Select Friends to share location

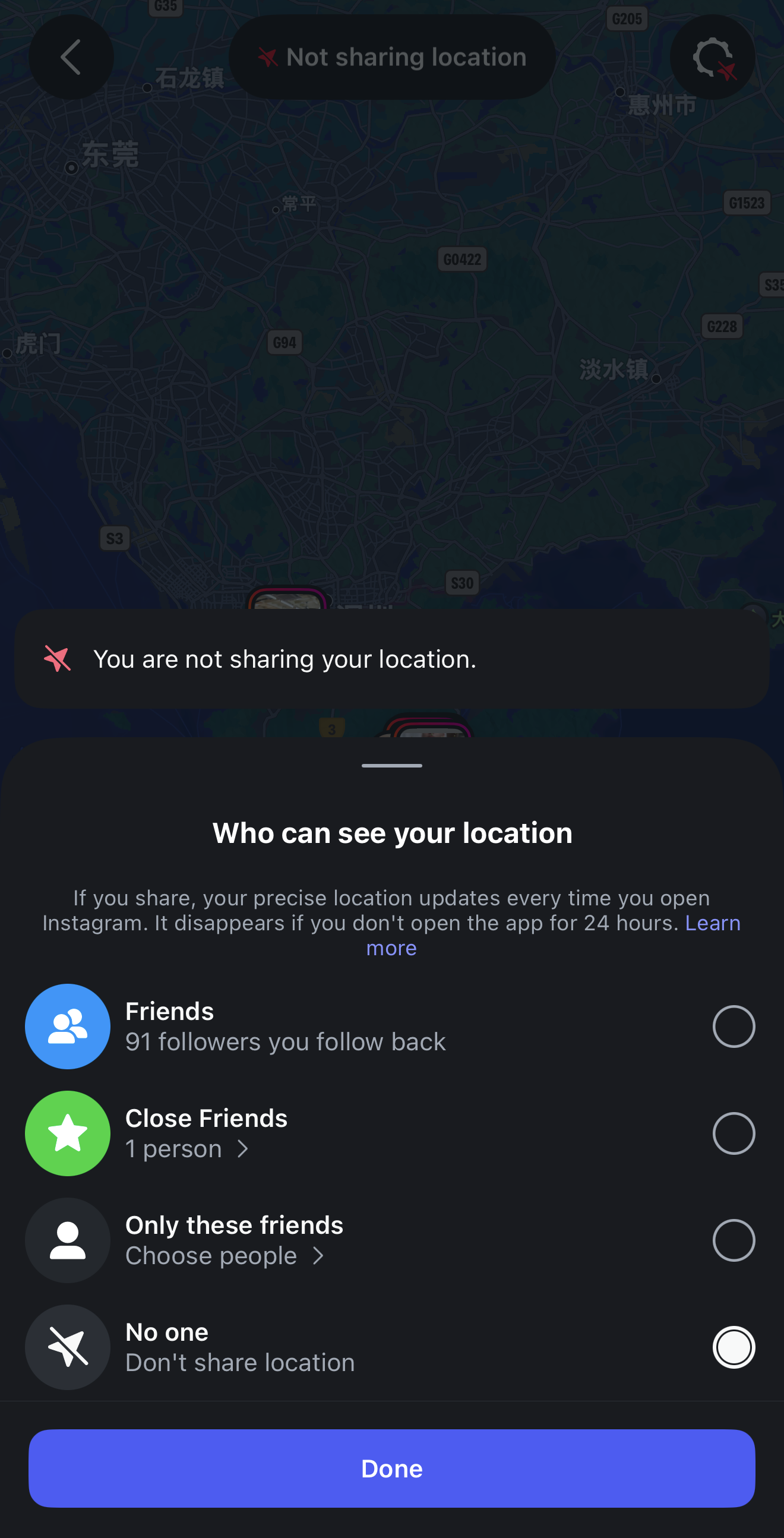734,1027
